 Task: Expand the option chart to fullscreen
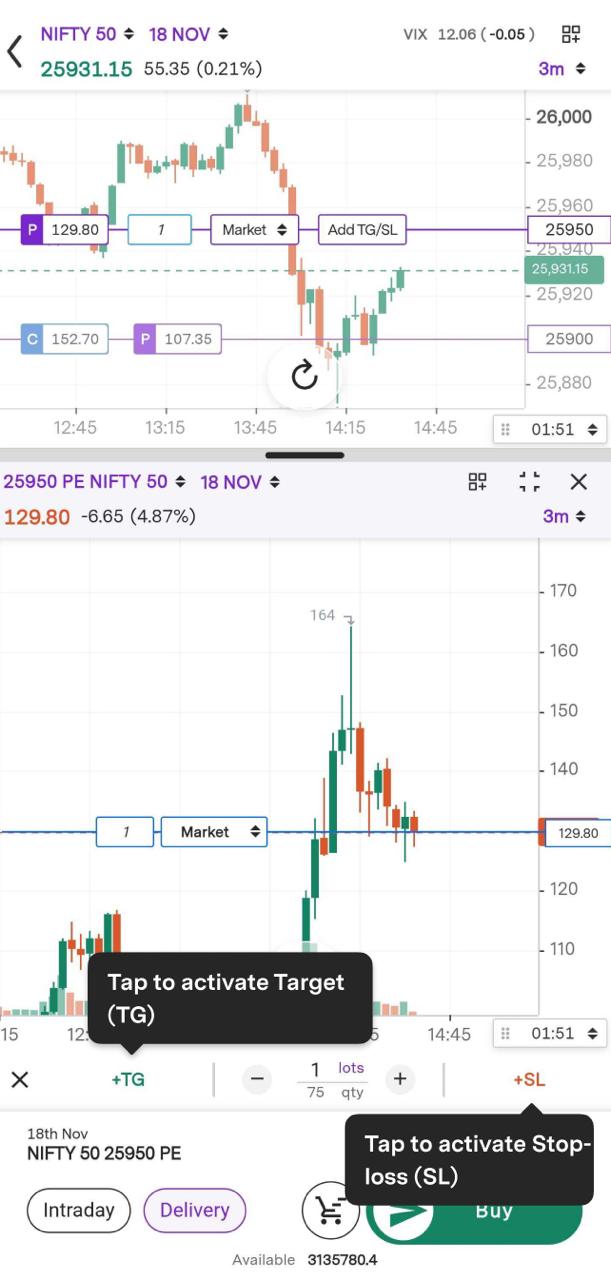pyautogui.click(x=529, y=482)
